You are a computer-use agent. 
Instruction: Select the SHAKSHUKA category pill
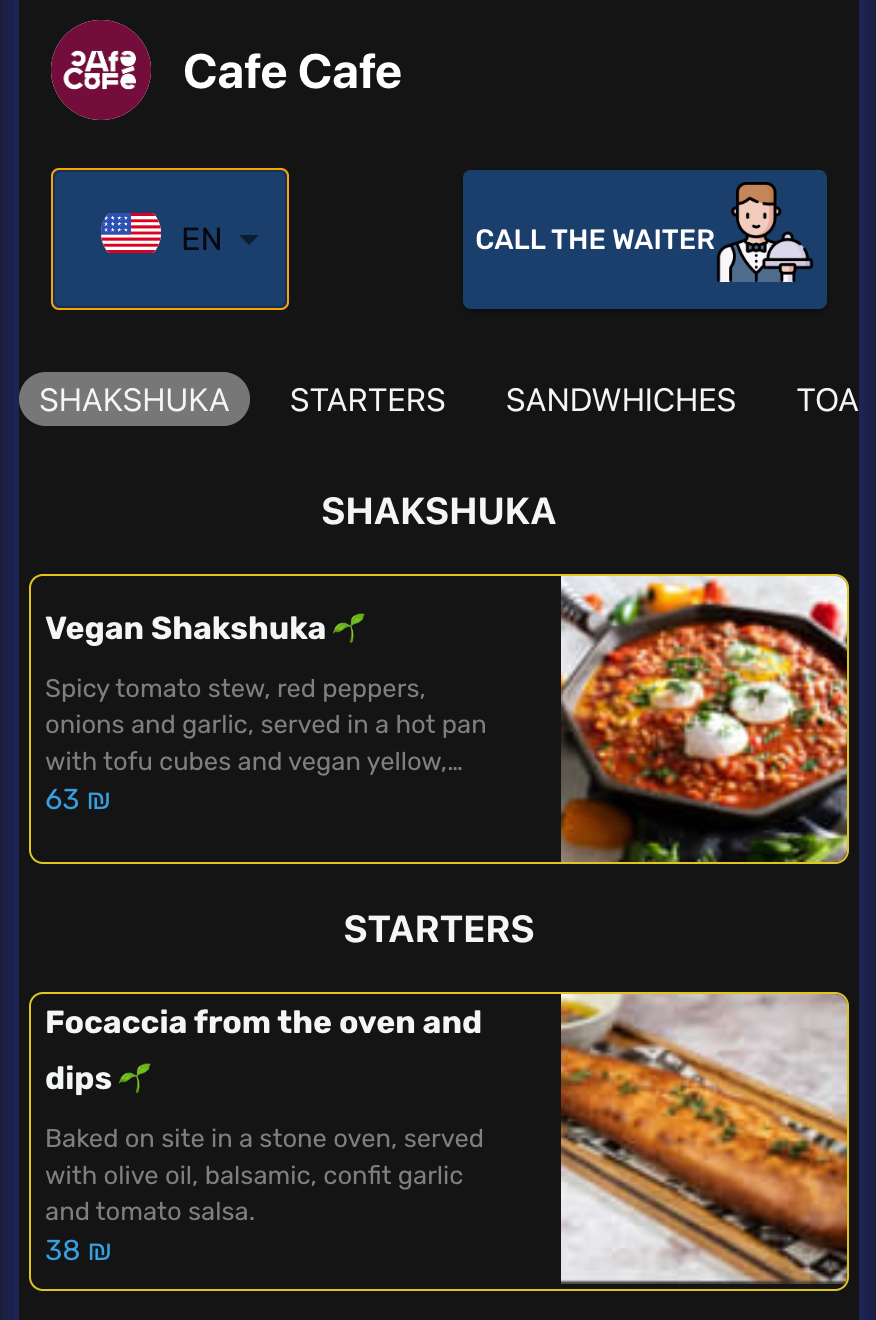coord(134,399)
